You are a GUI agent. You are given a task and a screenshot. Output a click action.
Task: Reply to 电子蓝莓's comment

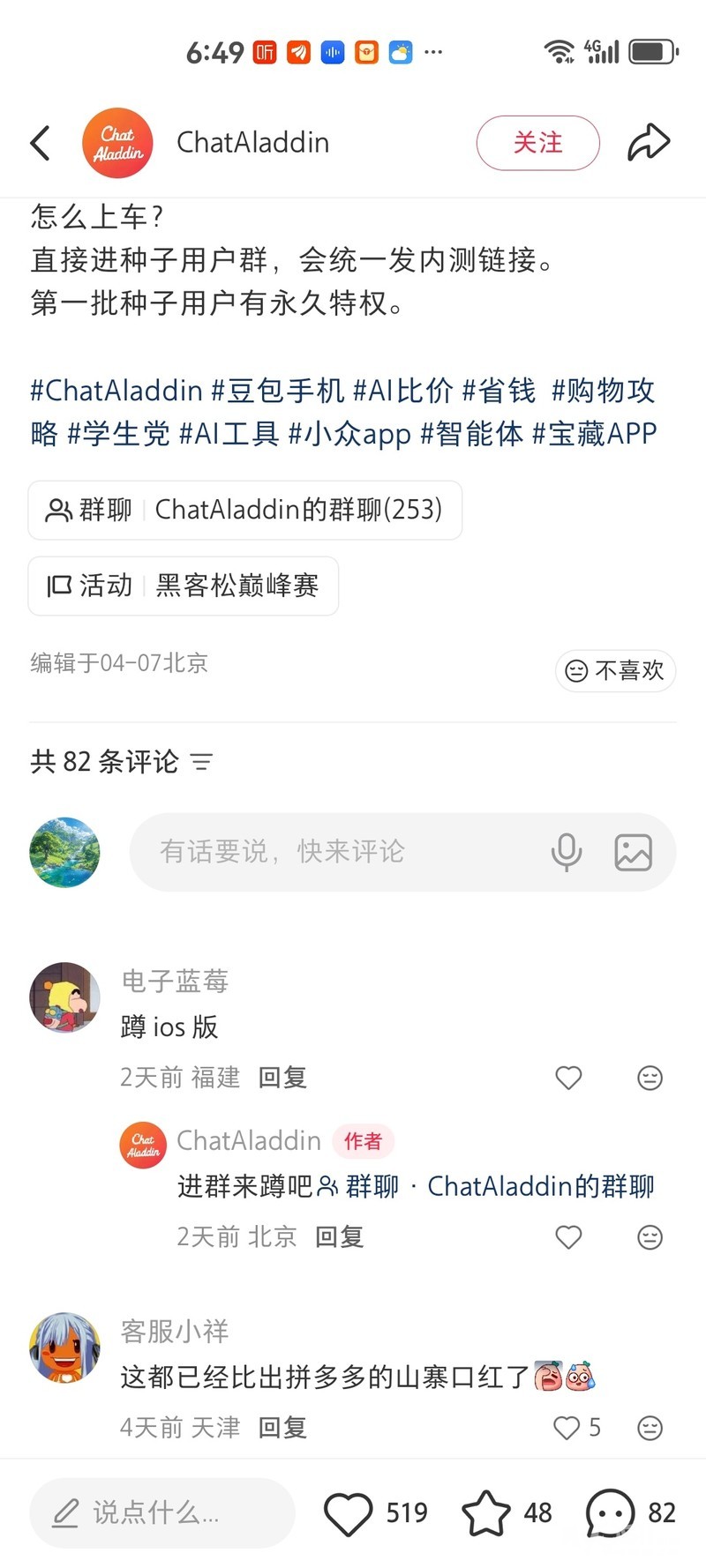[x=282, y=1078]
